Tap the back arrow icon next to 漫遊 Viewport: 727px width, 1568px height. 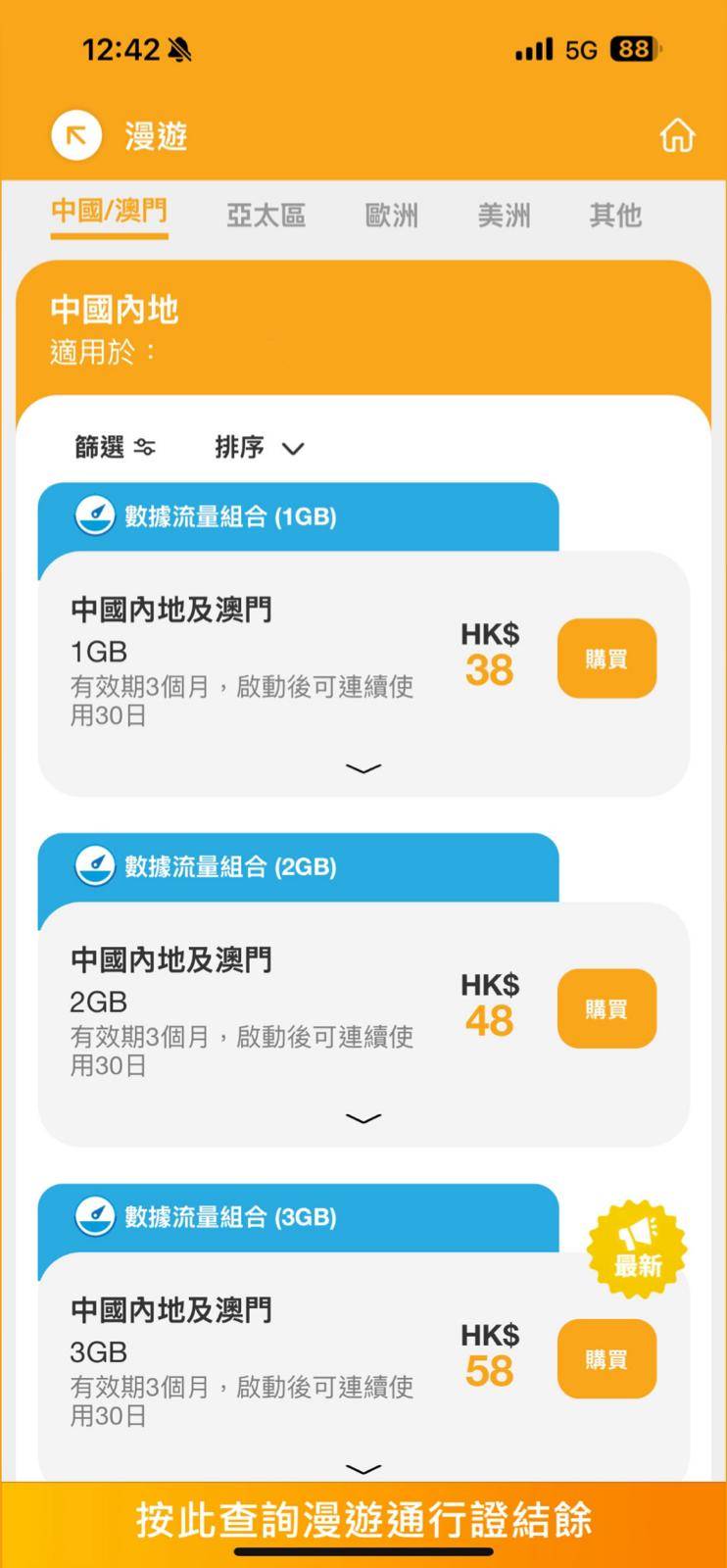76,135
